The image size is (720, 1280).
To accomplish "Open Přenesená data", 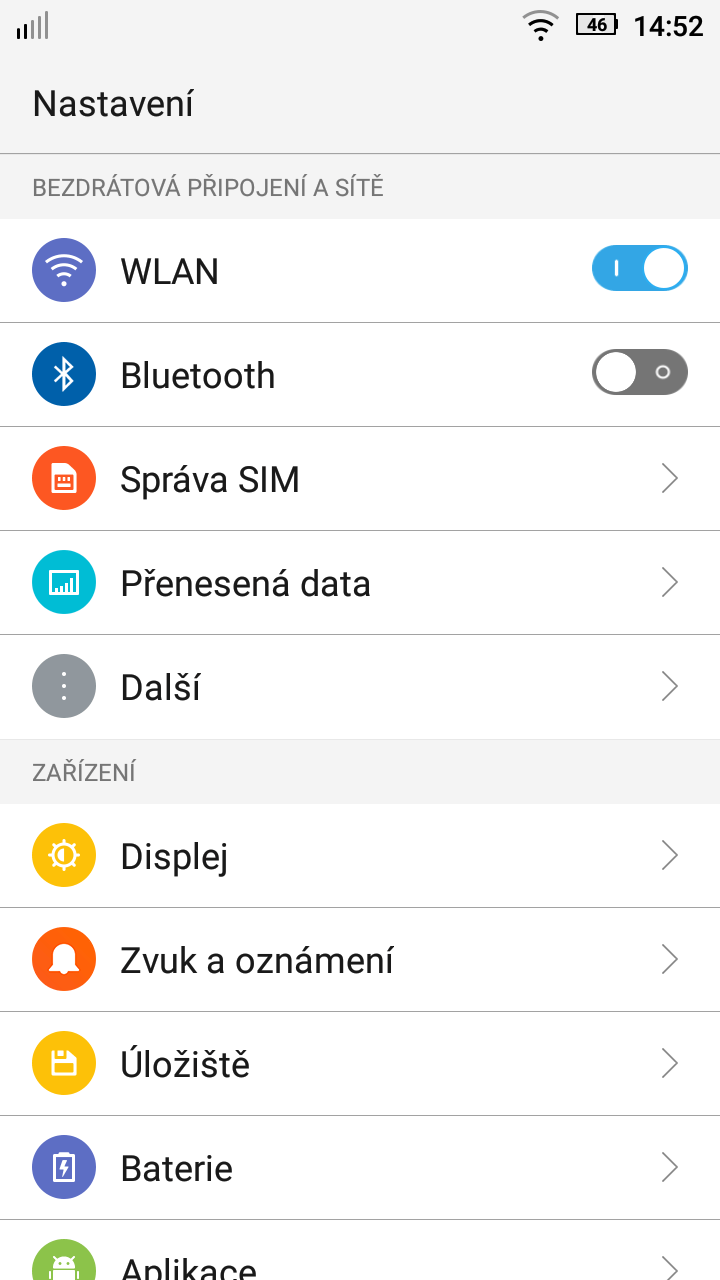I will [x=360, y=583].
